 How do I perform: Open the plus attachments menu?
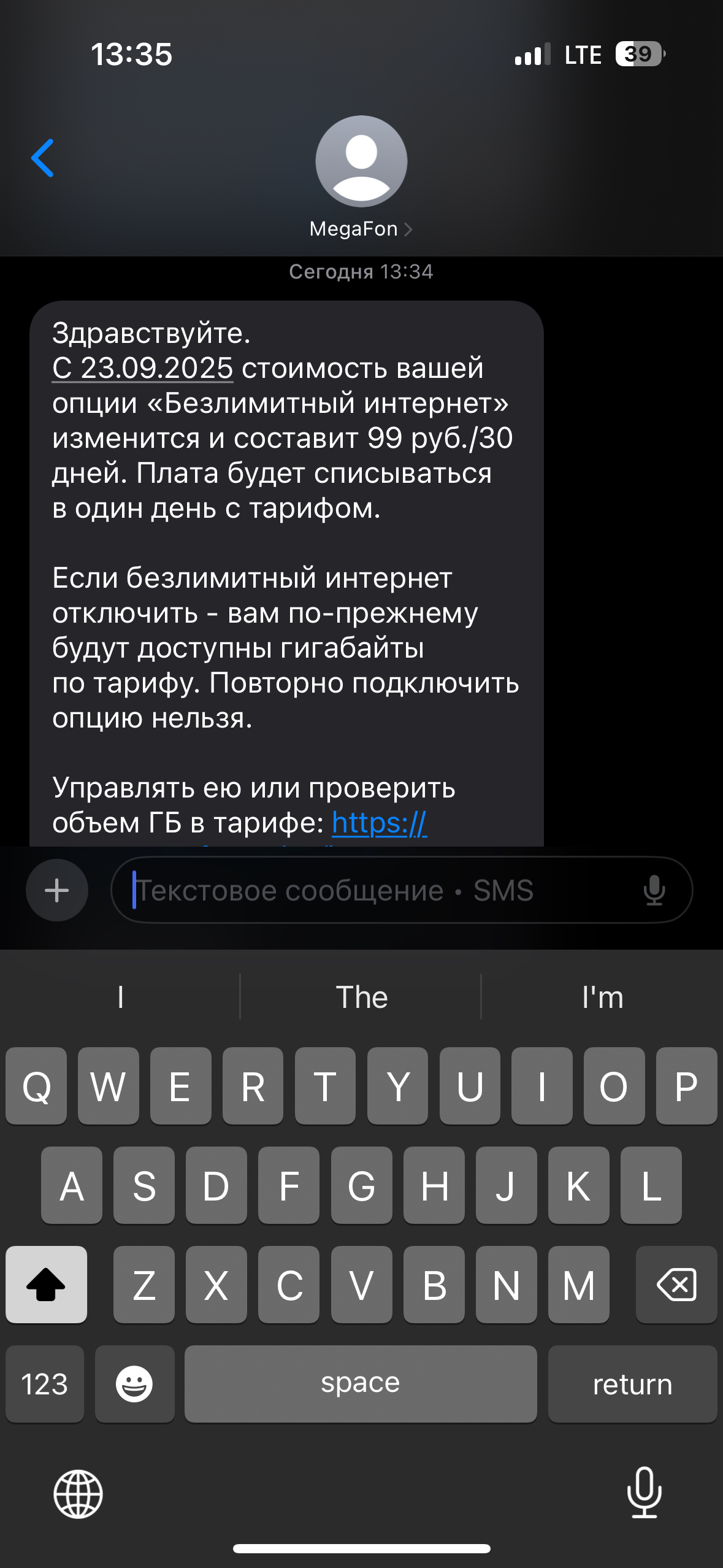57,890
